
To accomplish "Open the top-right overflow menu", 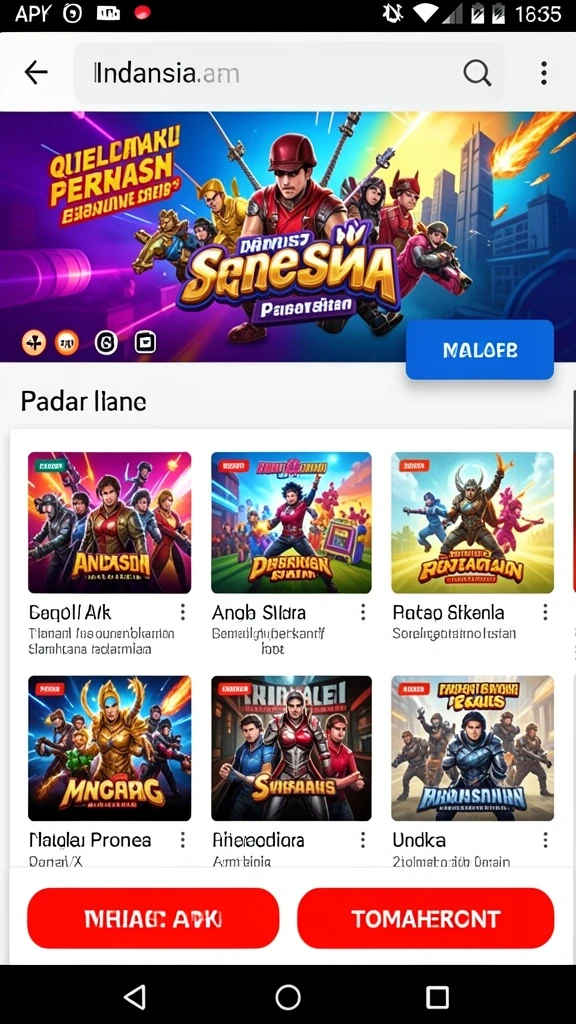I will click(543, 73).
